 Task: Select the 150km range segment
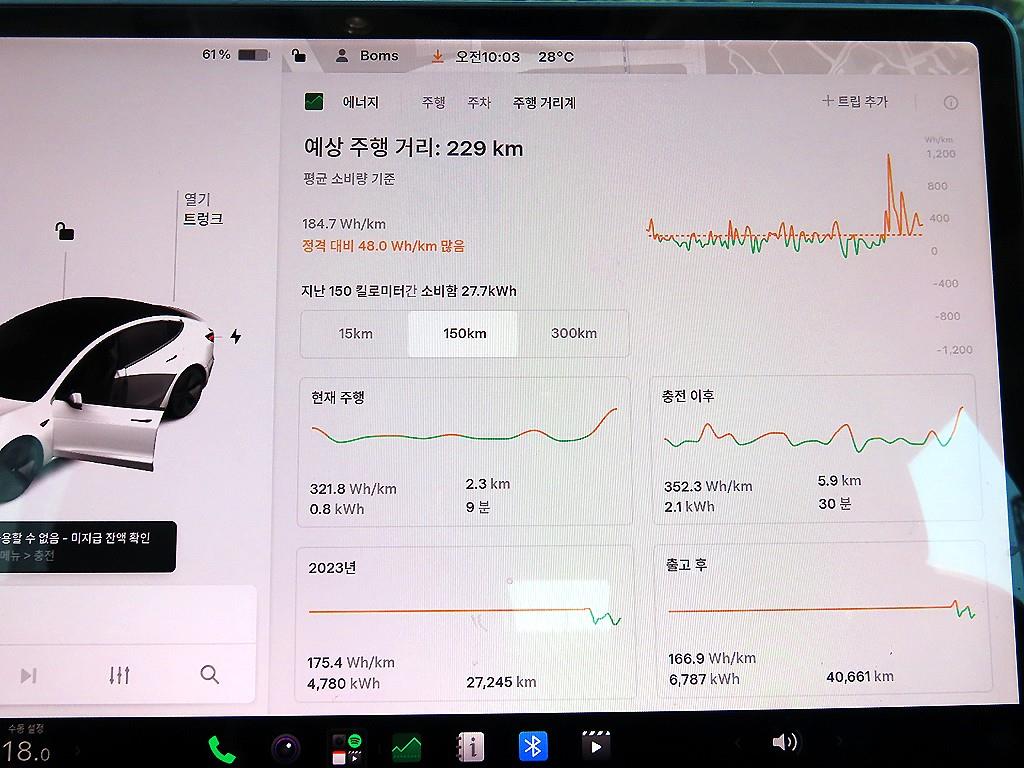point(464,334)
